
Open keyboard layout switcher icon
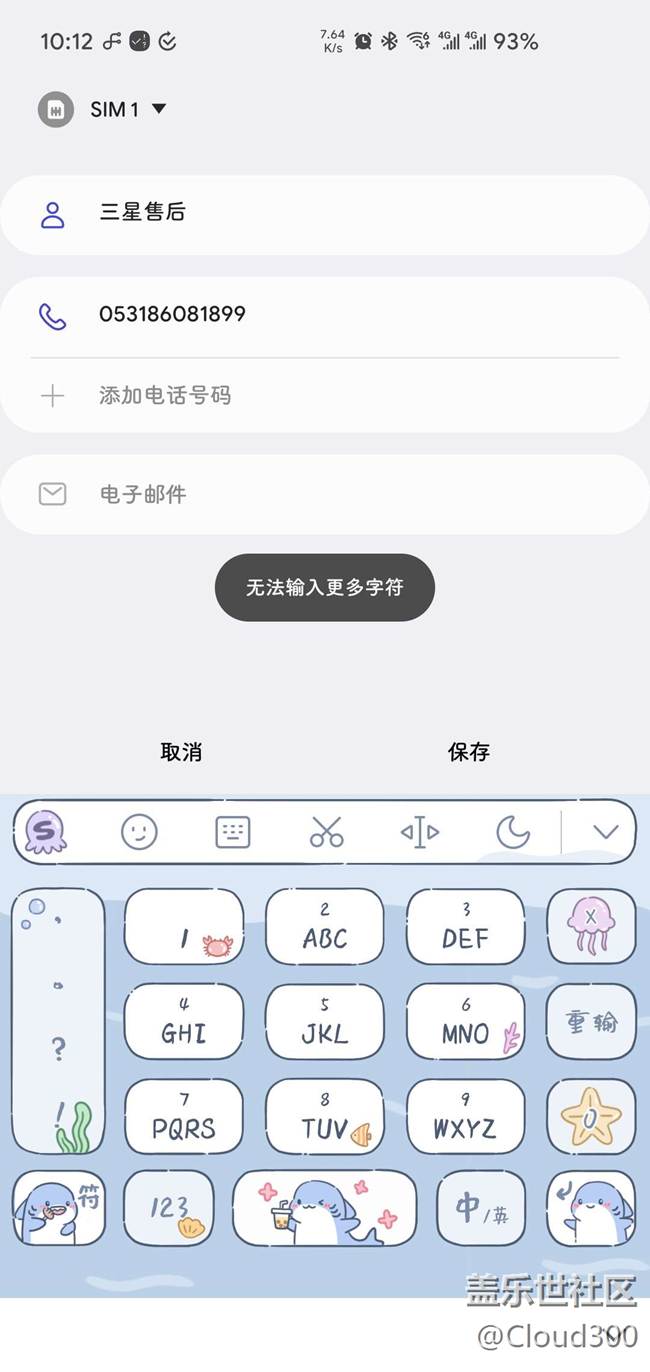point(233,831)
